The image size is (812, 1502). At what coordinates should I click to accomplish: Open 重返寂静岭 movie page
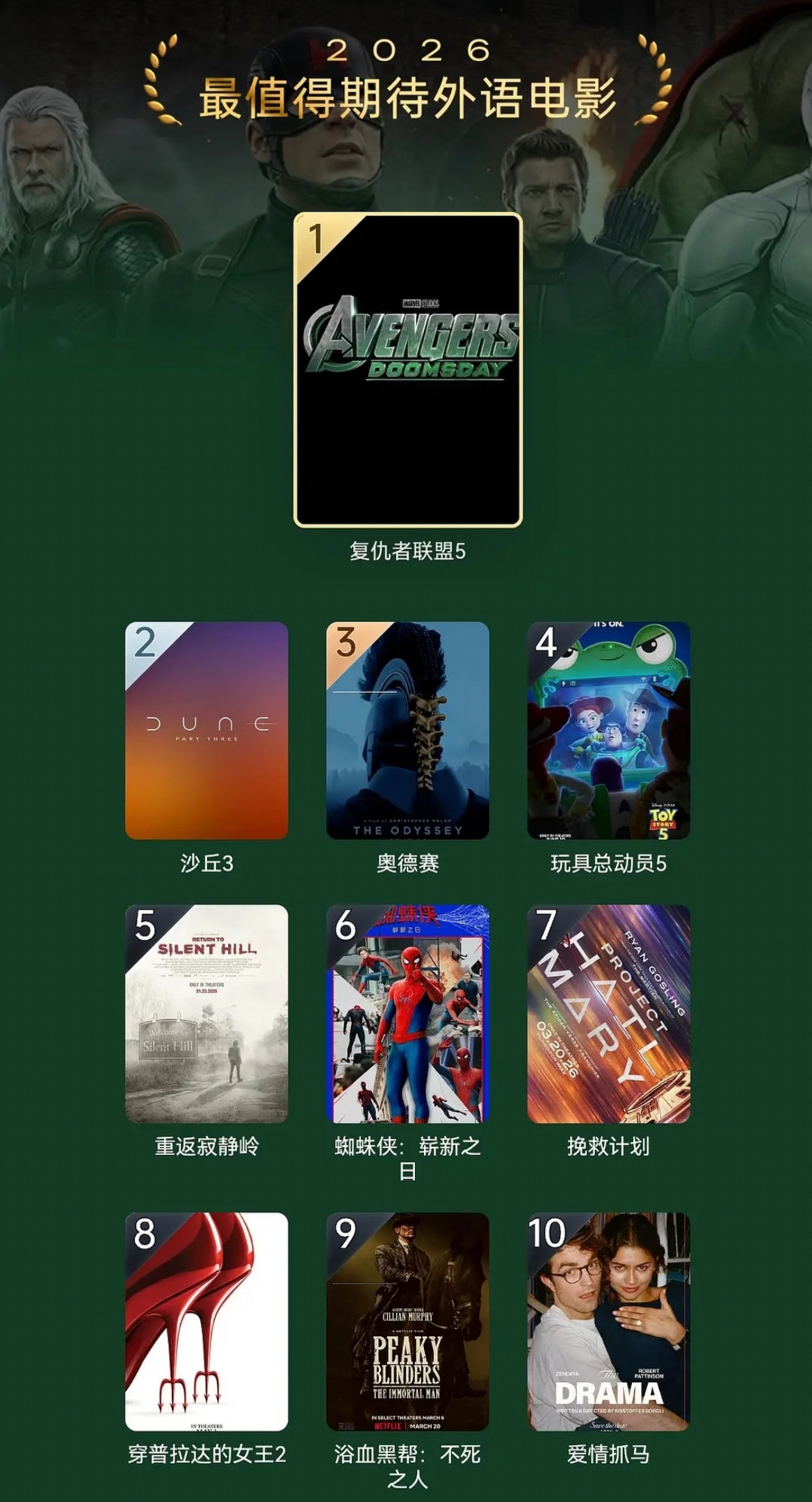click(206, 1013)
